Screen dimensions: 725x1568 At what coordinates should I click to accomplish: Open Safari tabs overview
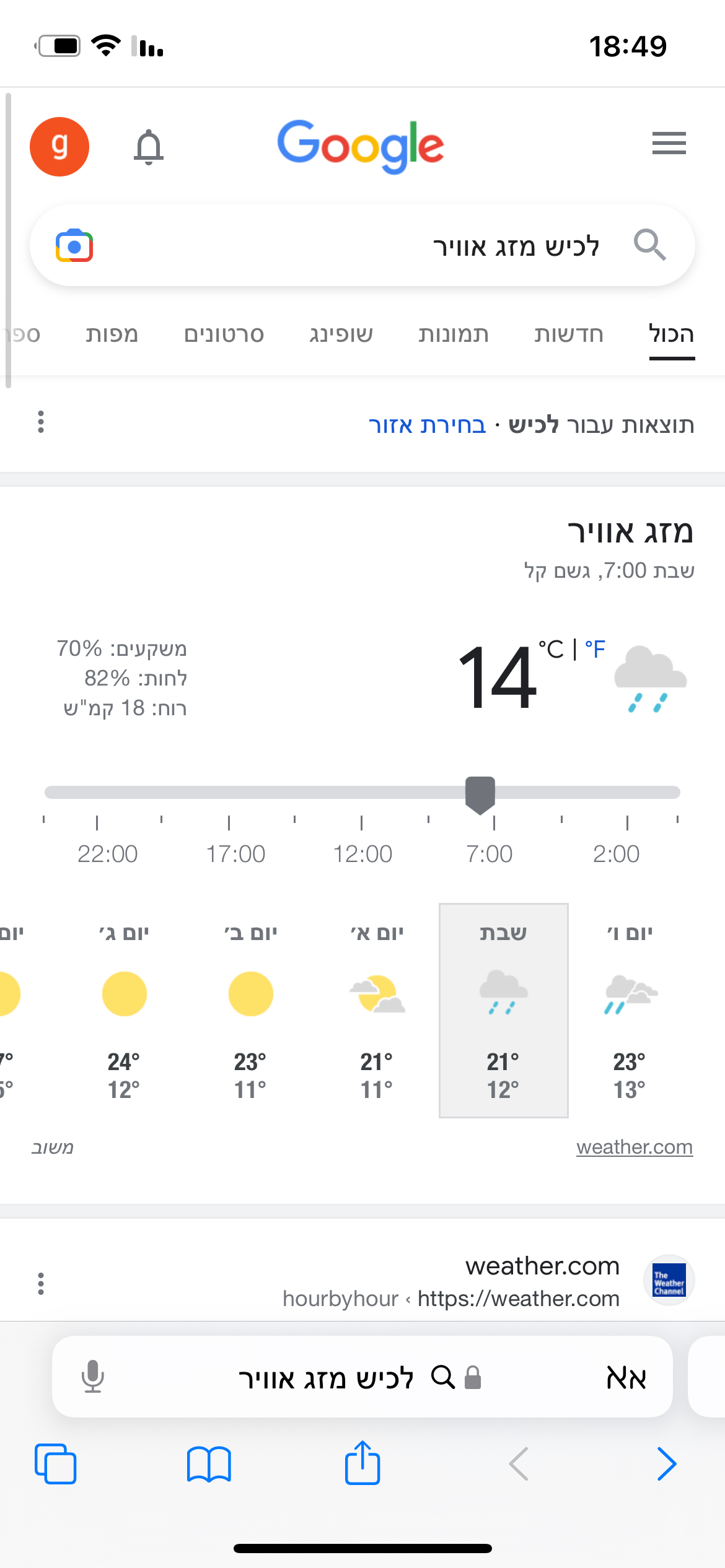tap(56, 1464)
